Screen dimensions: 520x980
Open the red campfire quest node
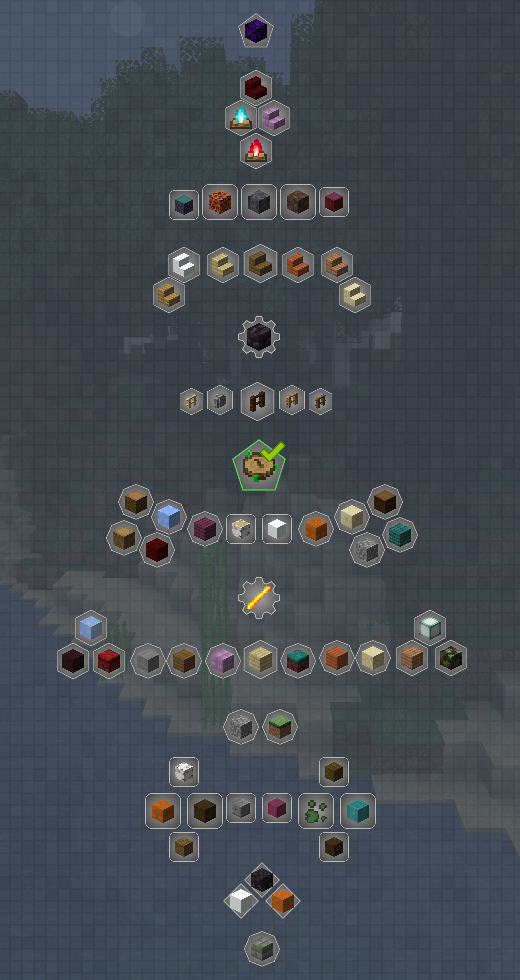256,151
